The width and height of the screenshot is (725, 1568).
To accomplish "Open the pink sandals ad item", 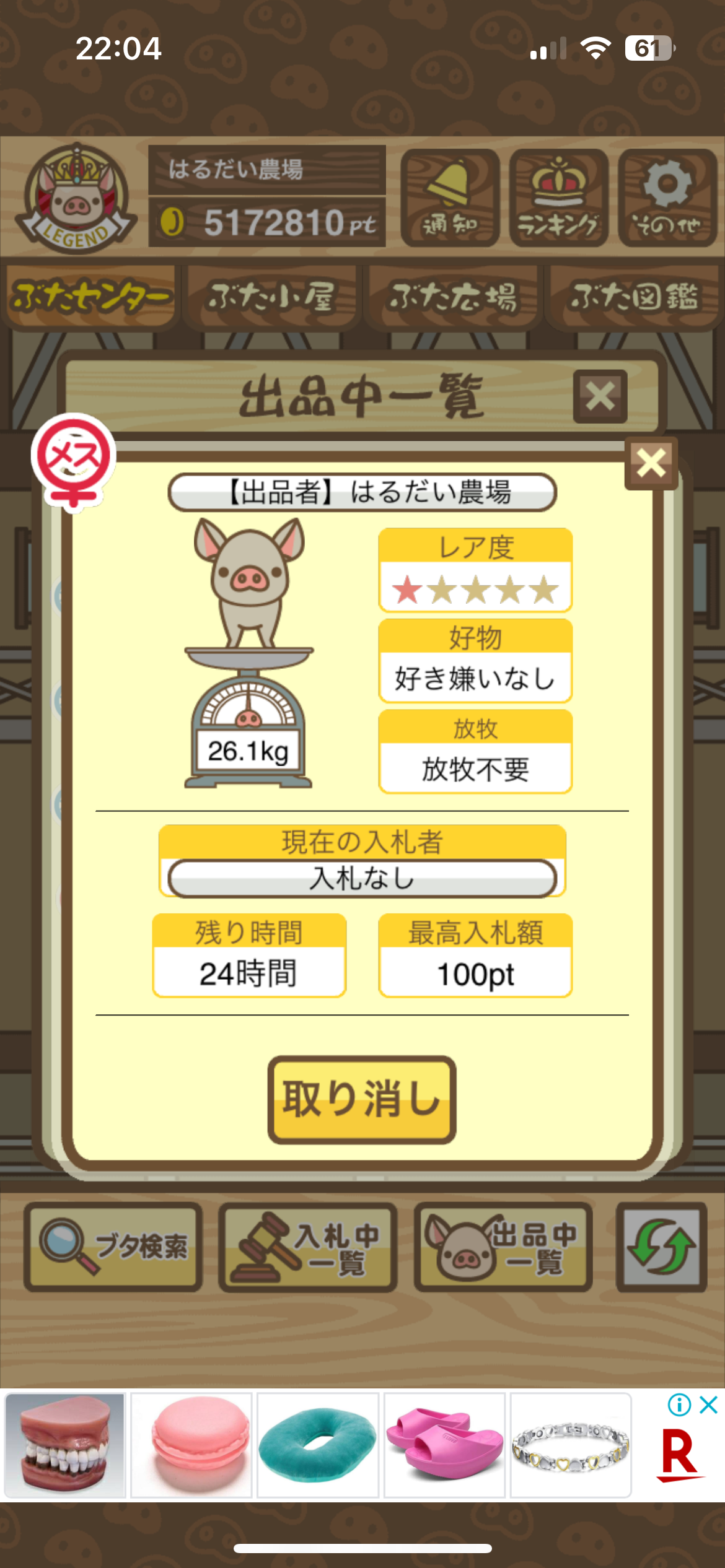I will pos(444,1445).
